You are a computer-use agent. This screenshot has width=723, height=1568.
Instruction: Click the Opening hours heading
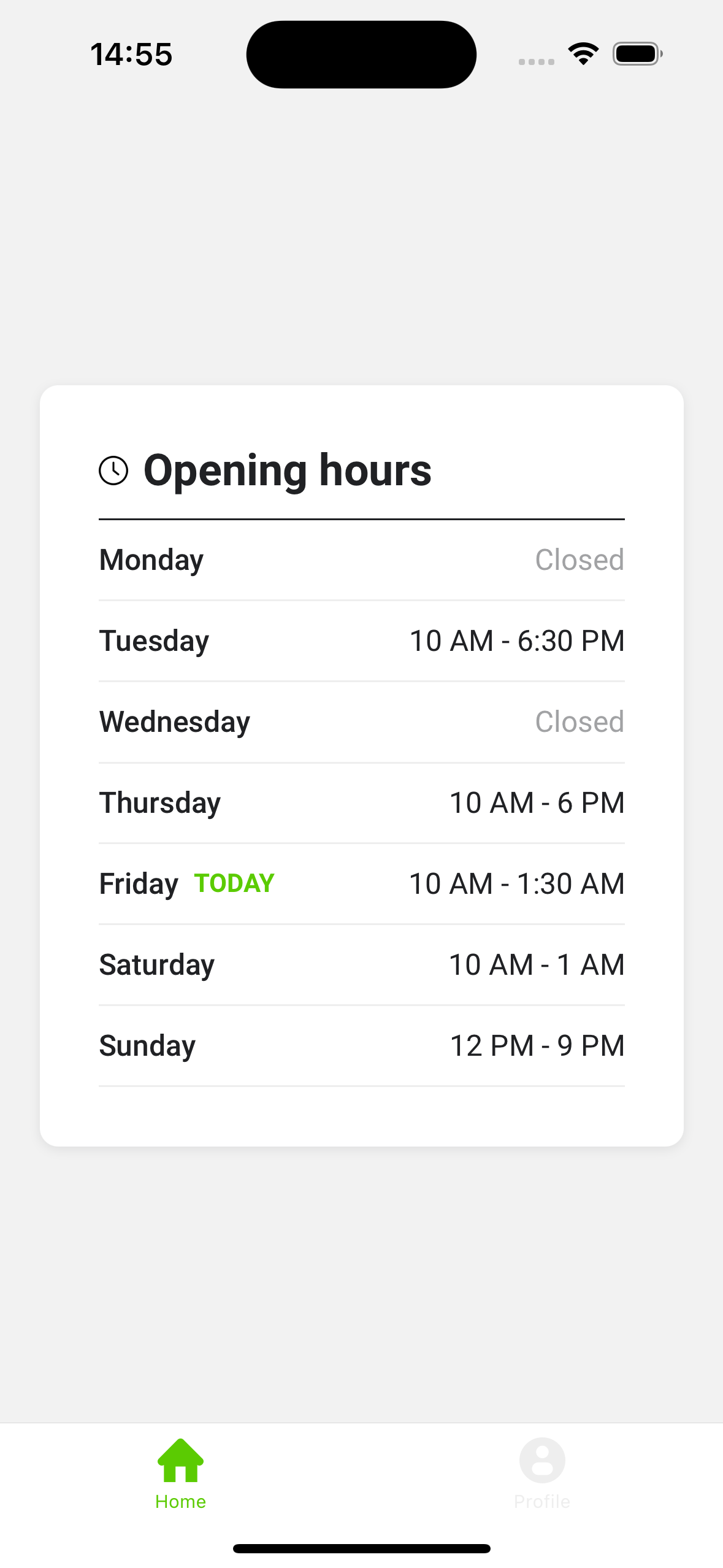click(x=287, y=470)
